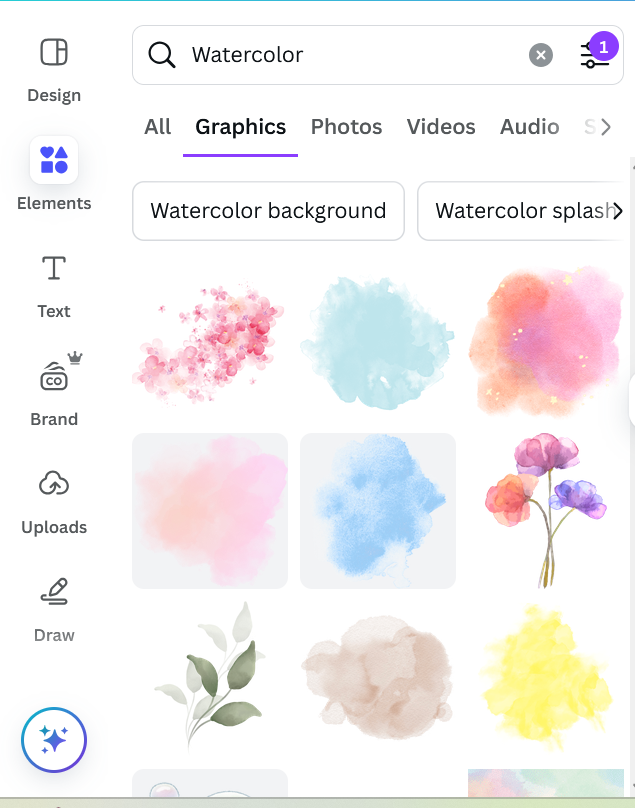
Task: Switch to the Videos tab
Action: [441, 127]
